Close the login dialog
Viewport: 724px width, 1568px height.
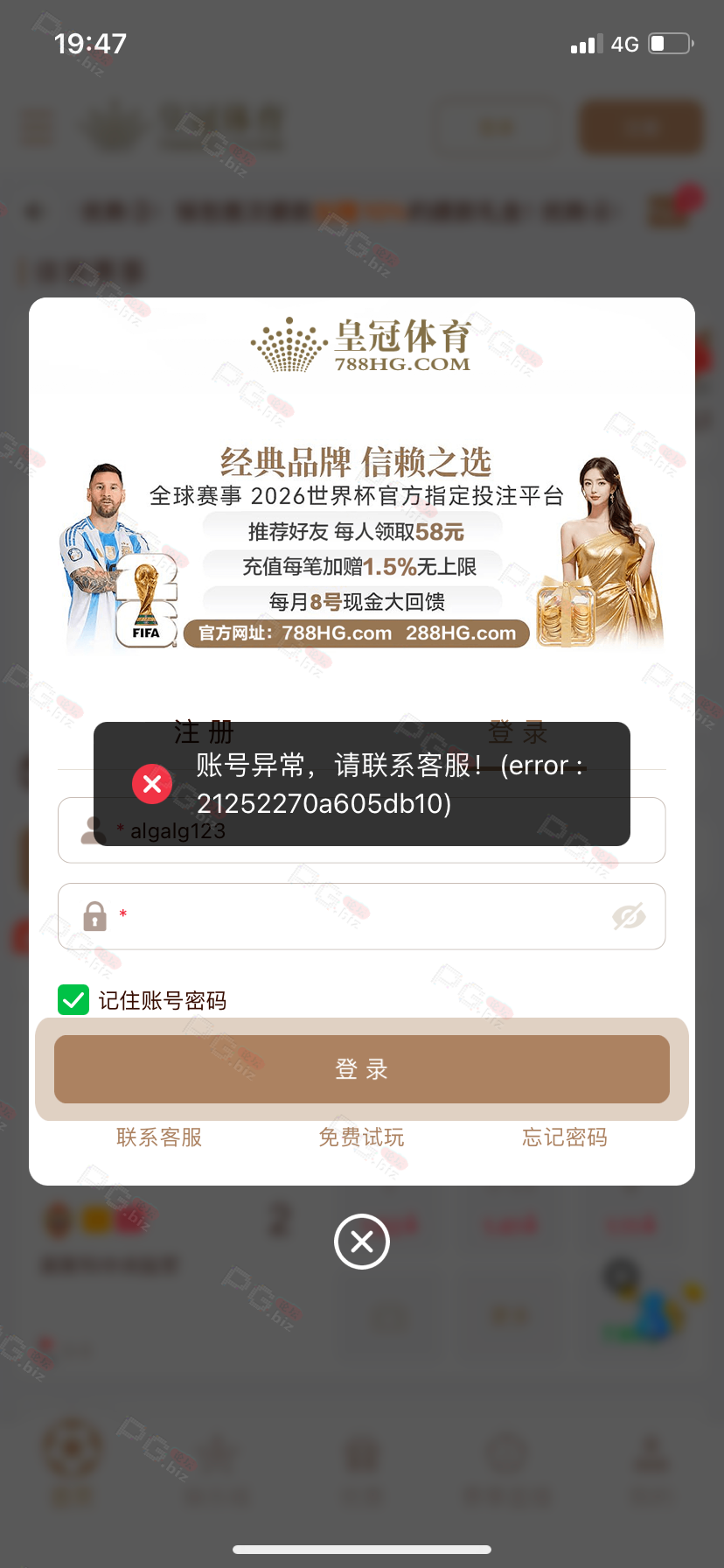point(361,1242)
